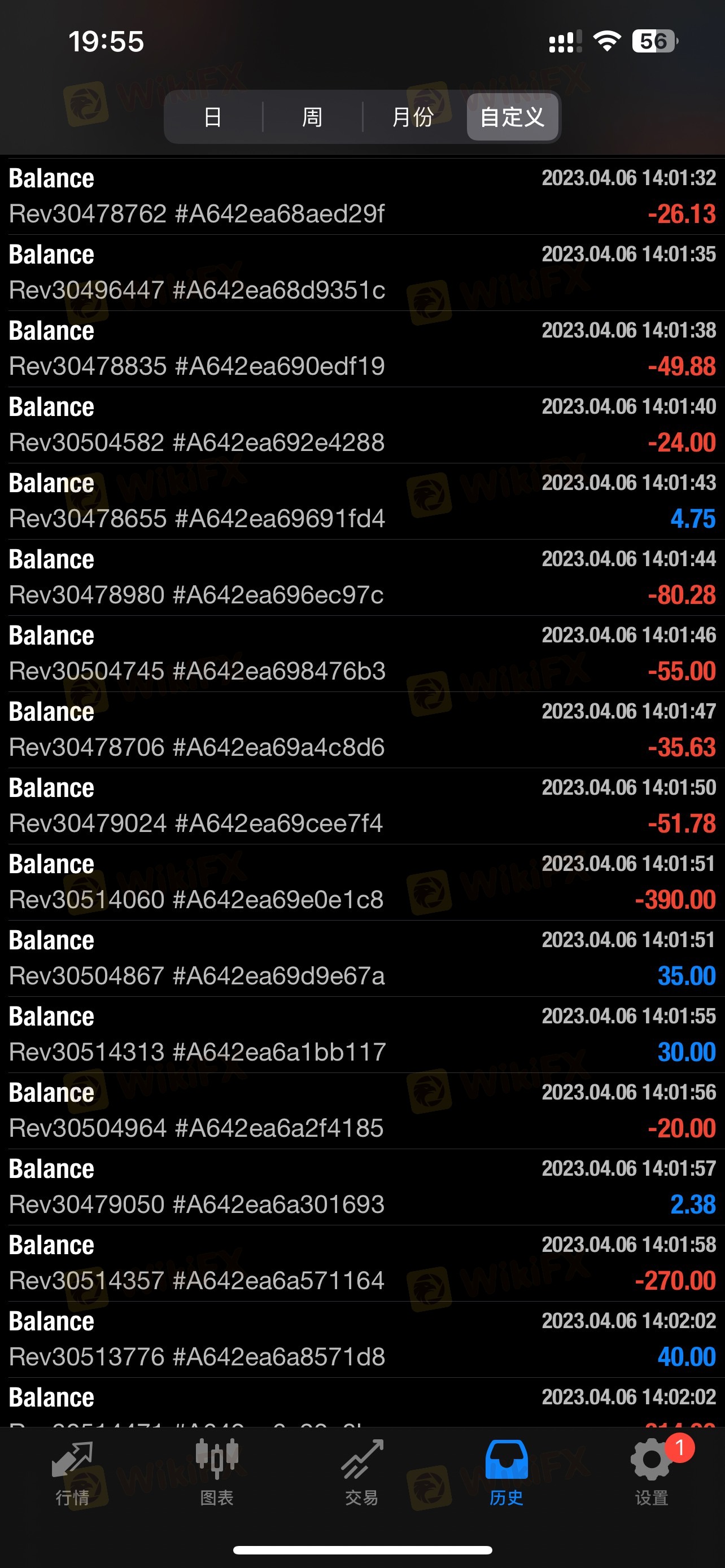Tap balance entry Rev30504867
Screen dimensions: 725x1568
coord(362,958)
